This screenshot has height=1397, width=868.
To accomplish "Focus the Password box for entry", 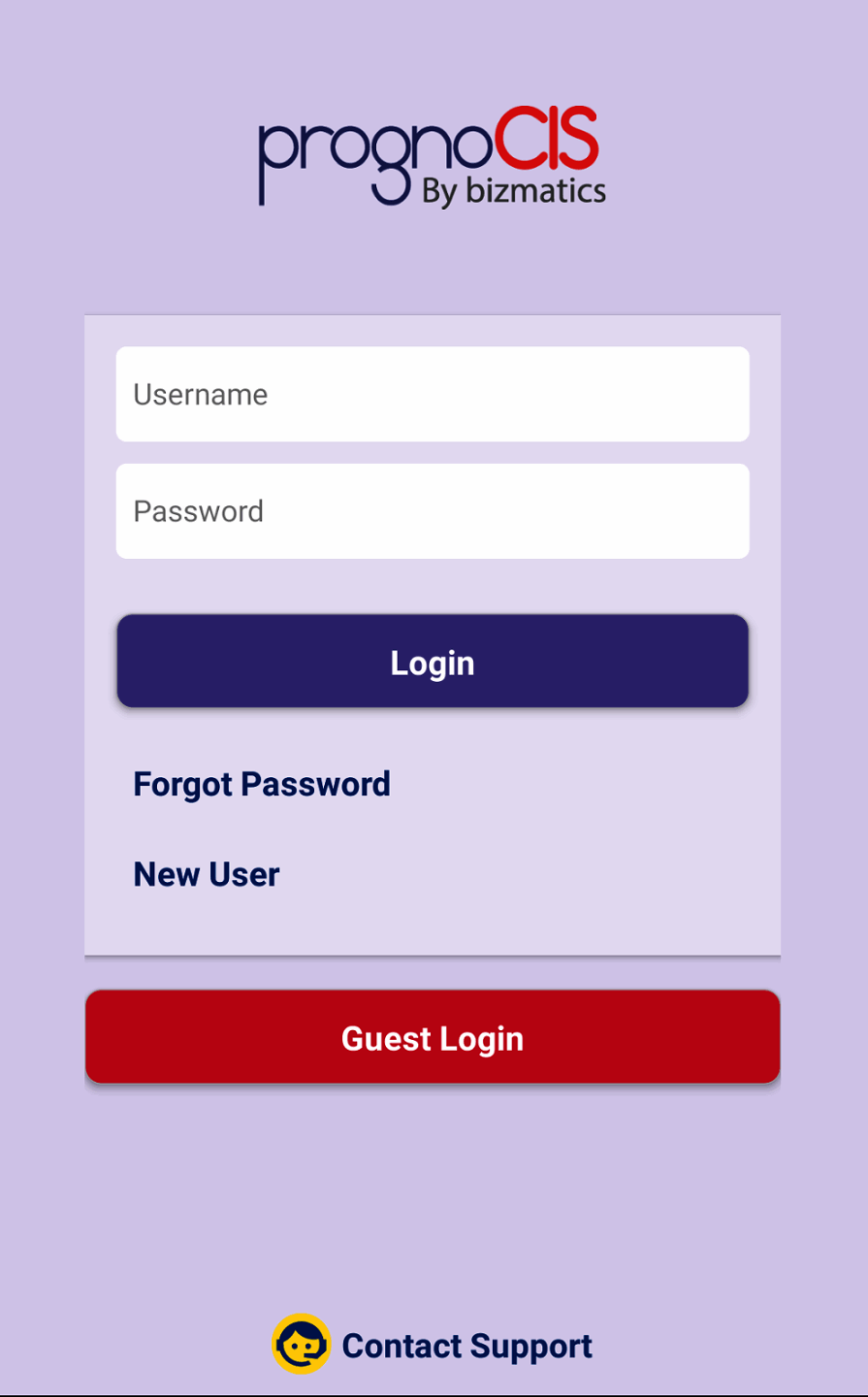I will click(433, 511).
